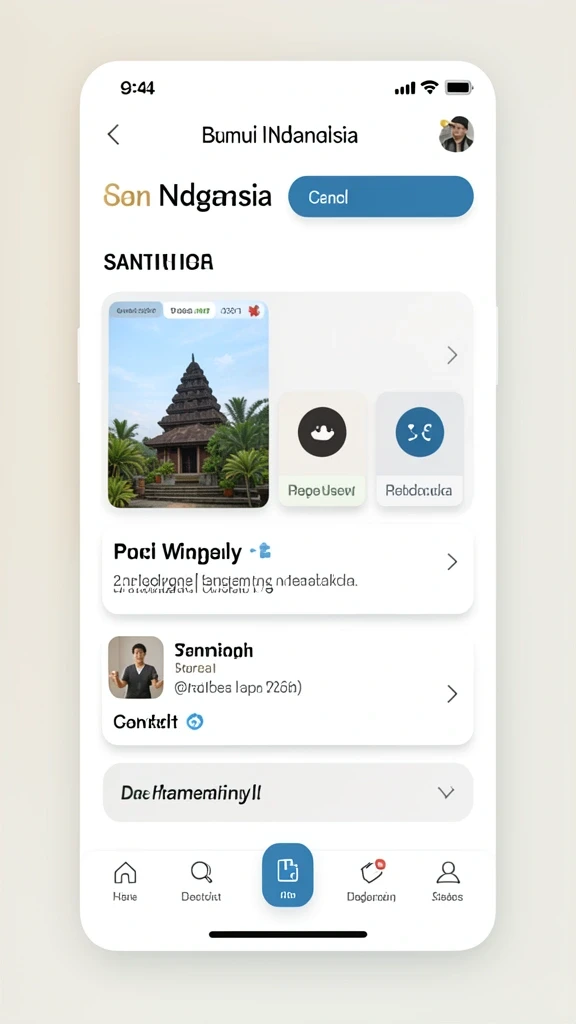Select the Repe Usevl tile

[322, 449]
